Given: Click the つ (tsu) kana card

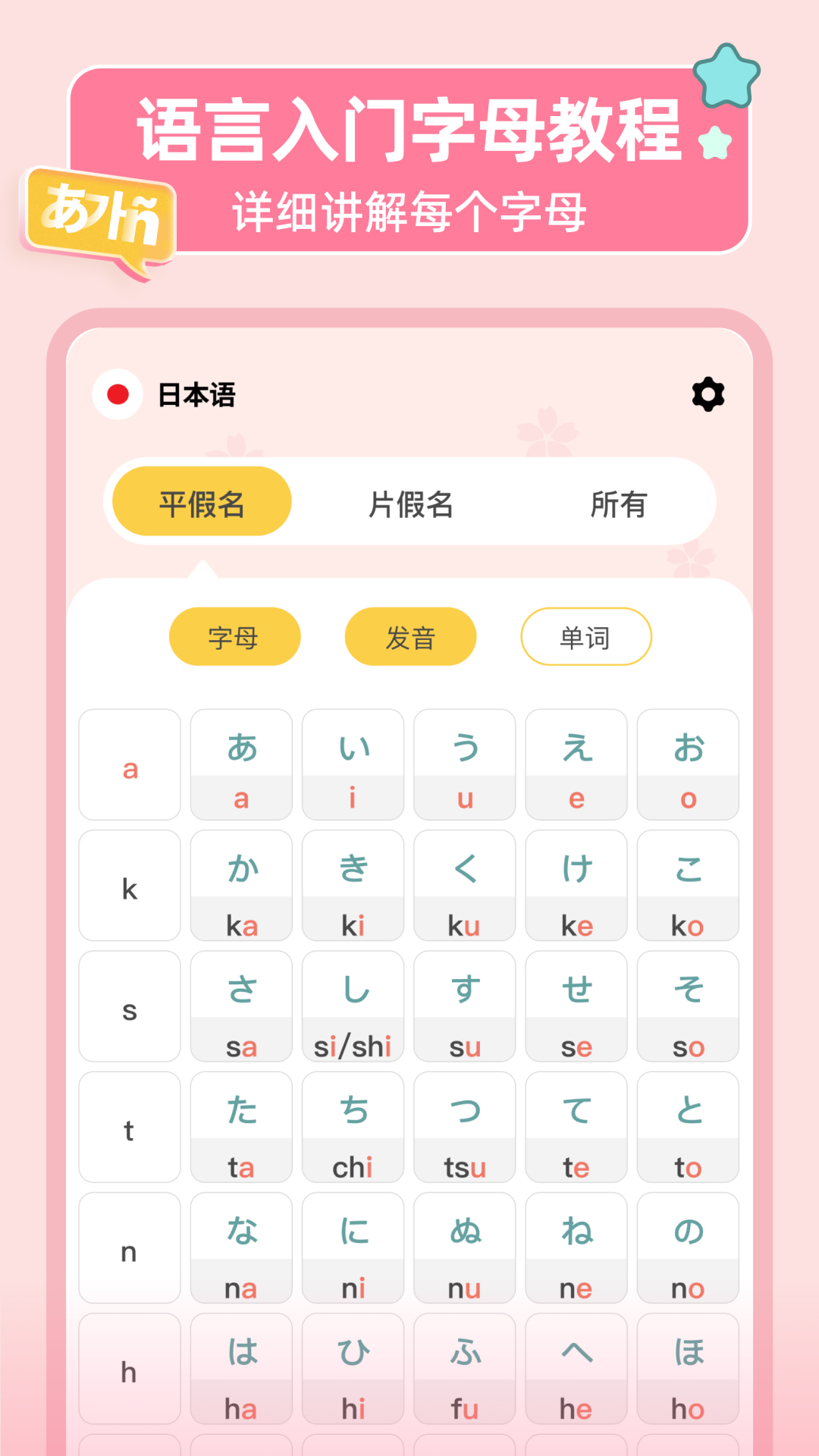Looking at the screenshot, I should click(x=464, y=1128).
